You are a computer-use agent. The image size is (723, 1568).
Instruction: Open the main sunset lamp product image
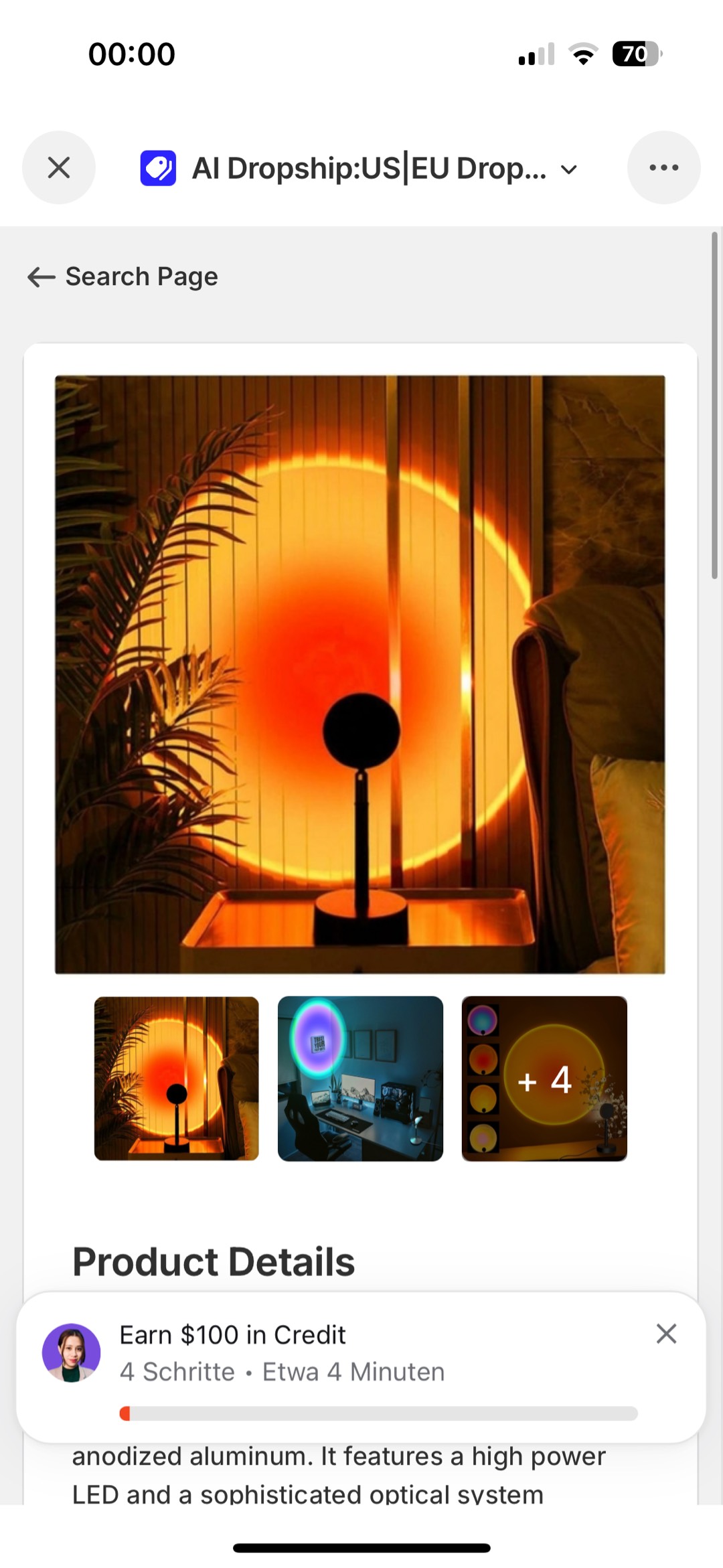coord(360,674)
